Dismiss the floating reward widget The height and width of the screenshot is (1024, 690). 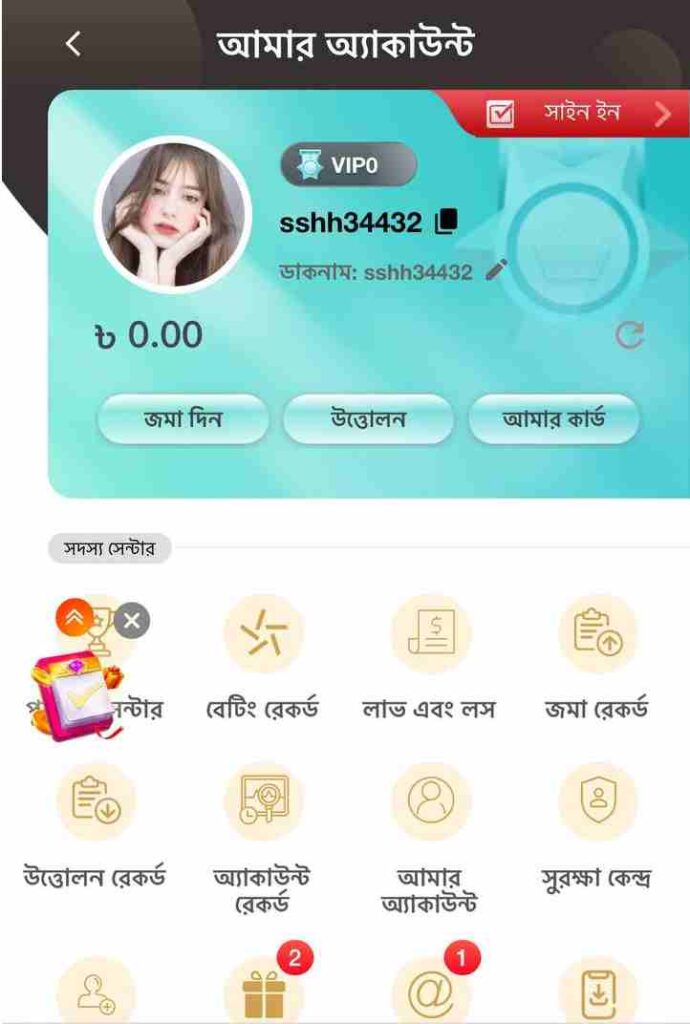pyautogui.click(x=132, y=622)
